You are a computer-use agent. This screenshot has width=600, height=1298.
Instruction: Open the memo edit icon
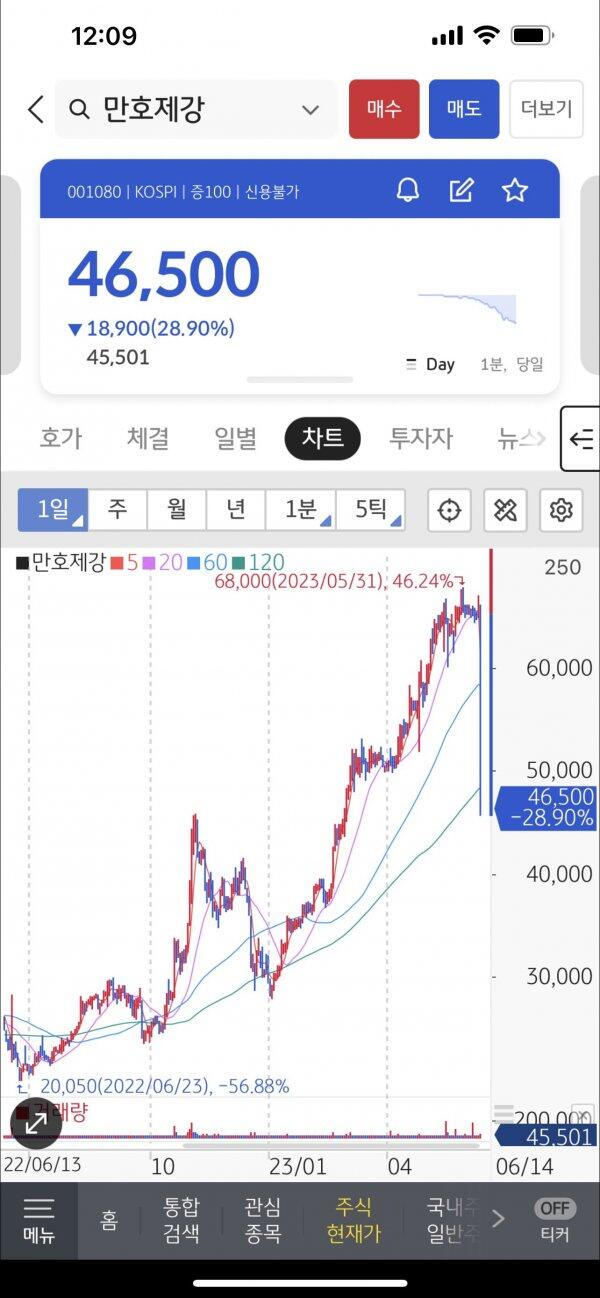click(461, 190)
